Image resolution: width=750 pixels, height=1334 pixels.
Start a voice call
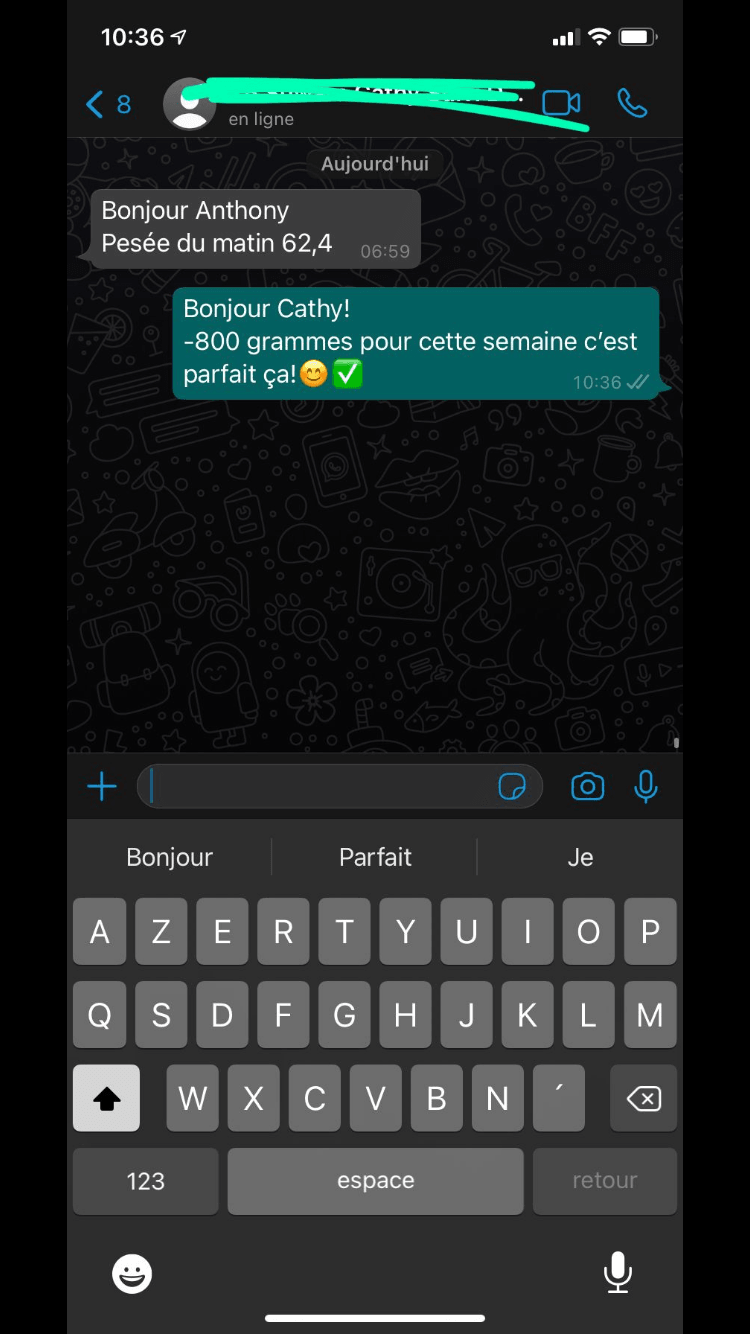[632, 103]
